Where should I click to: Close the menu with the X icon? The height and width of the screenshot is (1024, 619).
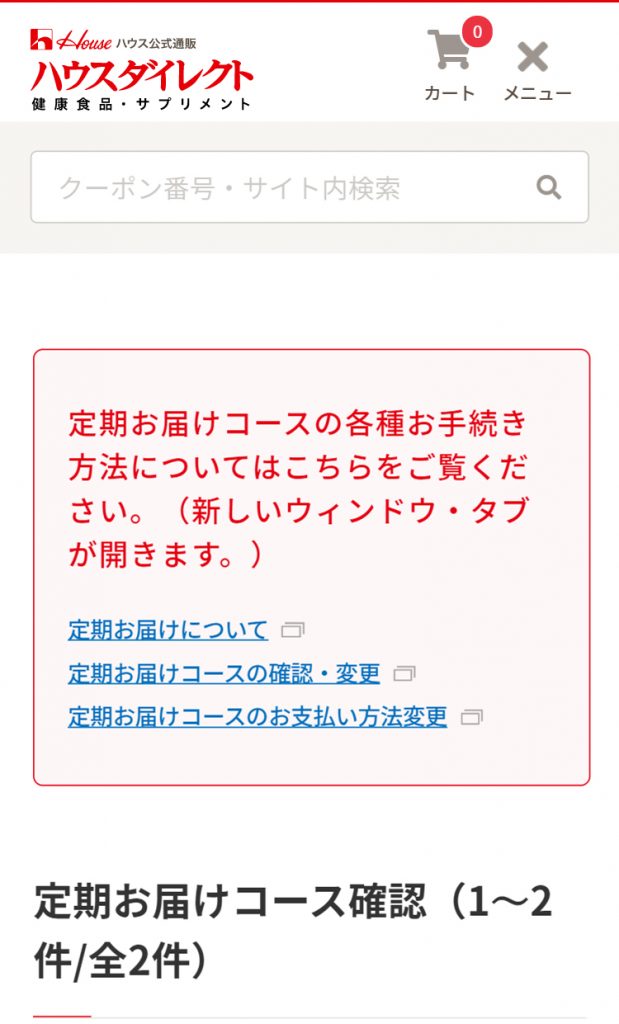pos(537,69)
